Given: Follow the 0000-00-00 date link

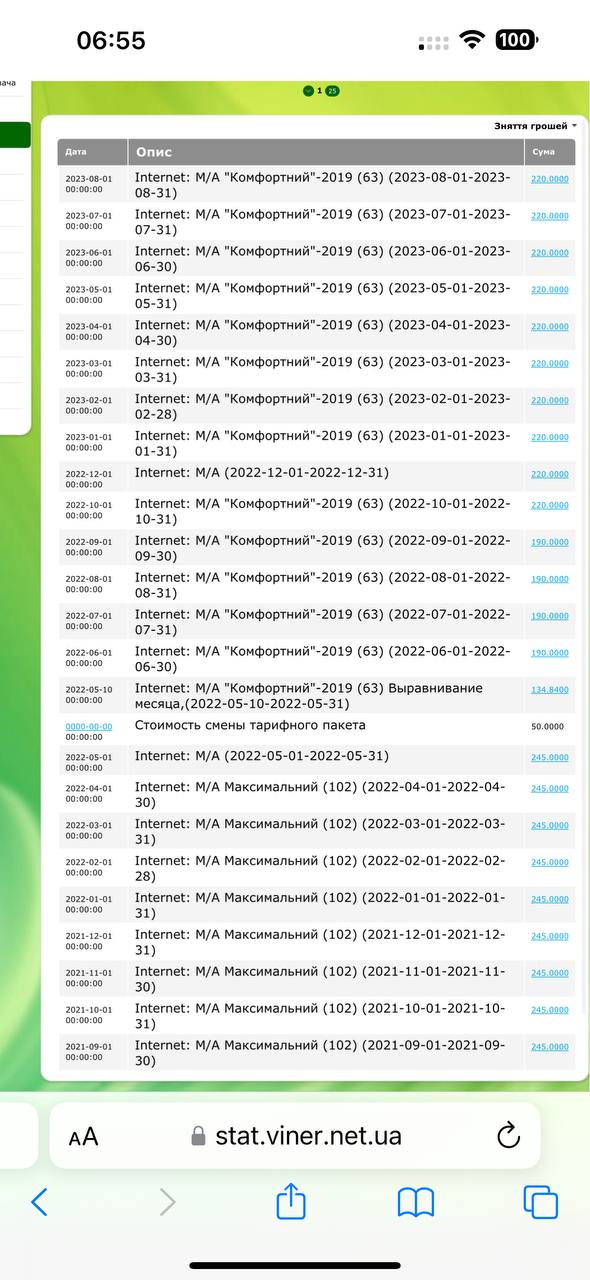Looking at the screenshot, I should click(89, 727).
